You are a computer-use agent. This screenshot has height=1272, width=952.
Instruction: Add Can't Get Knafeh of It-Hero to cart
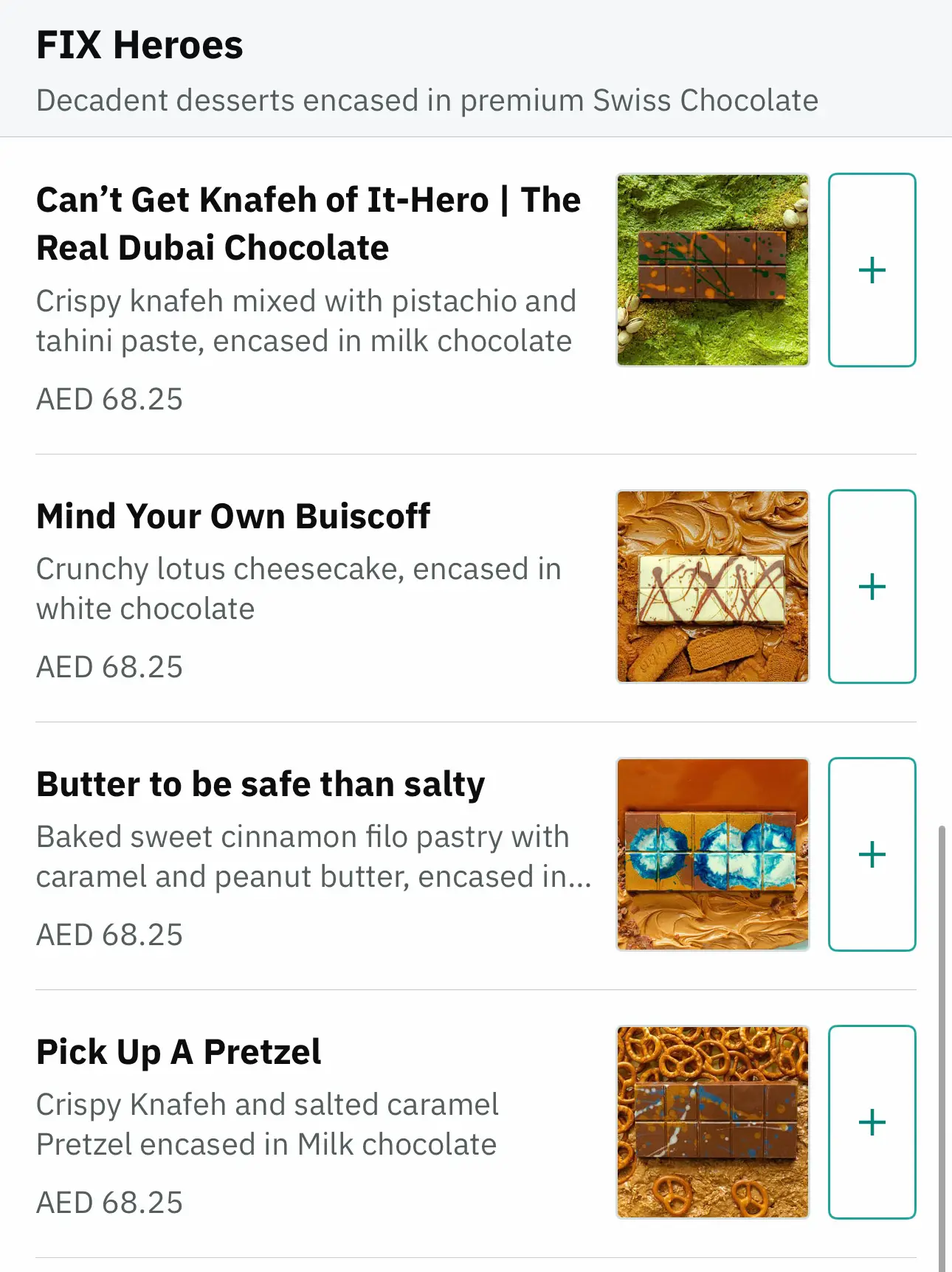[x=872, y=270]
